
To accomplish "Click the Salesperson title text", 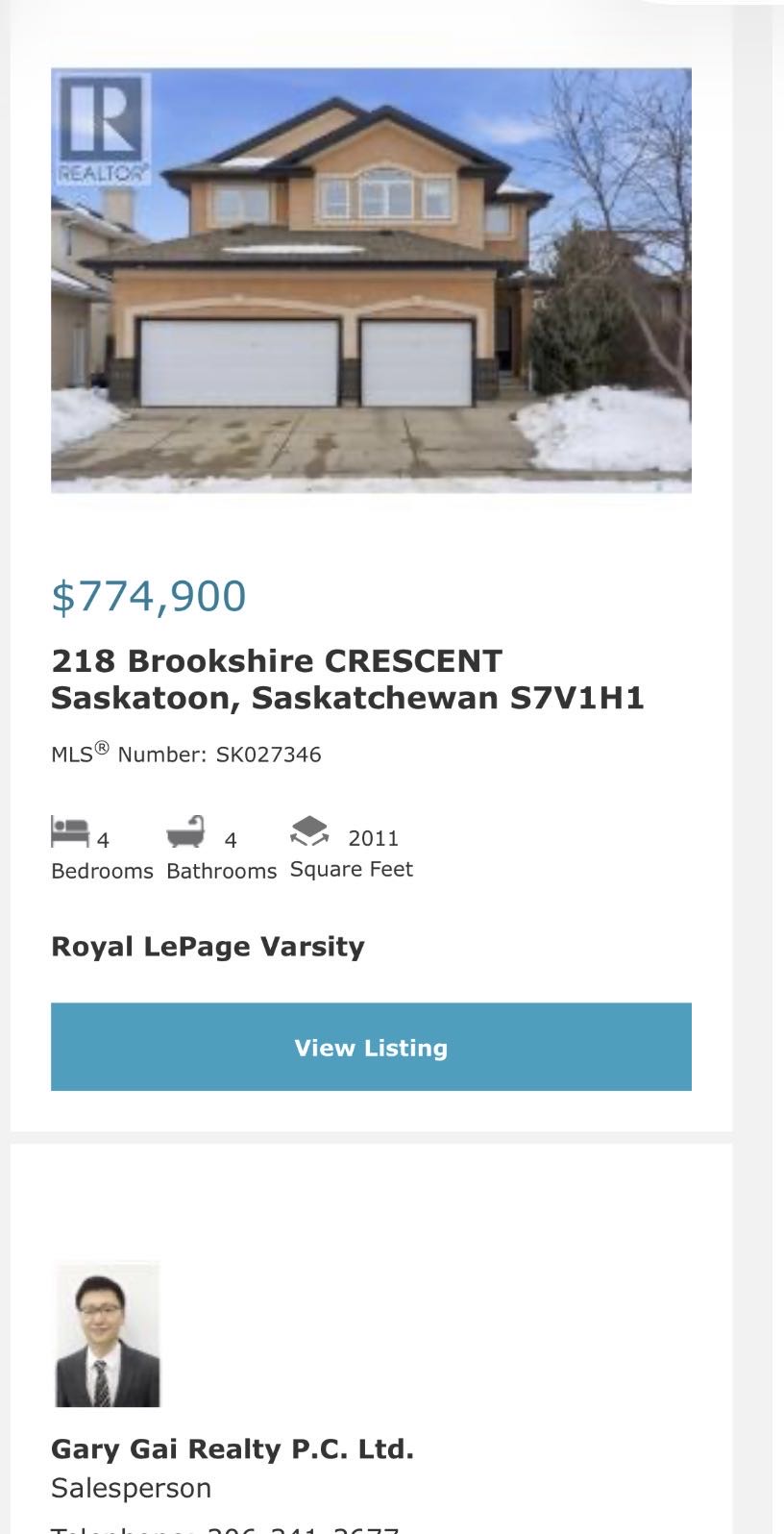I will 131,1486.
